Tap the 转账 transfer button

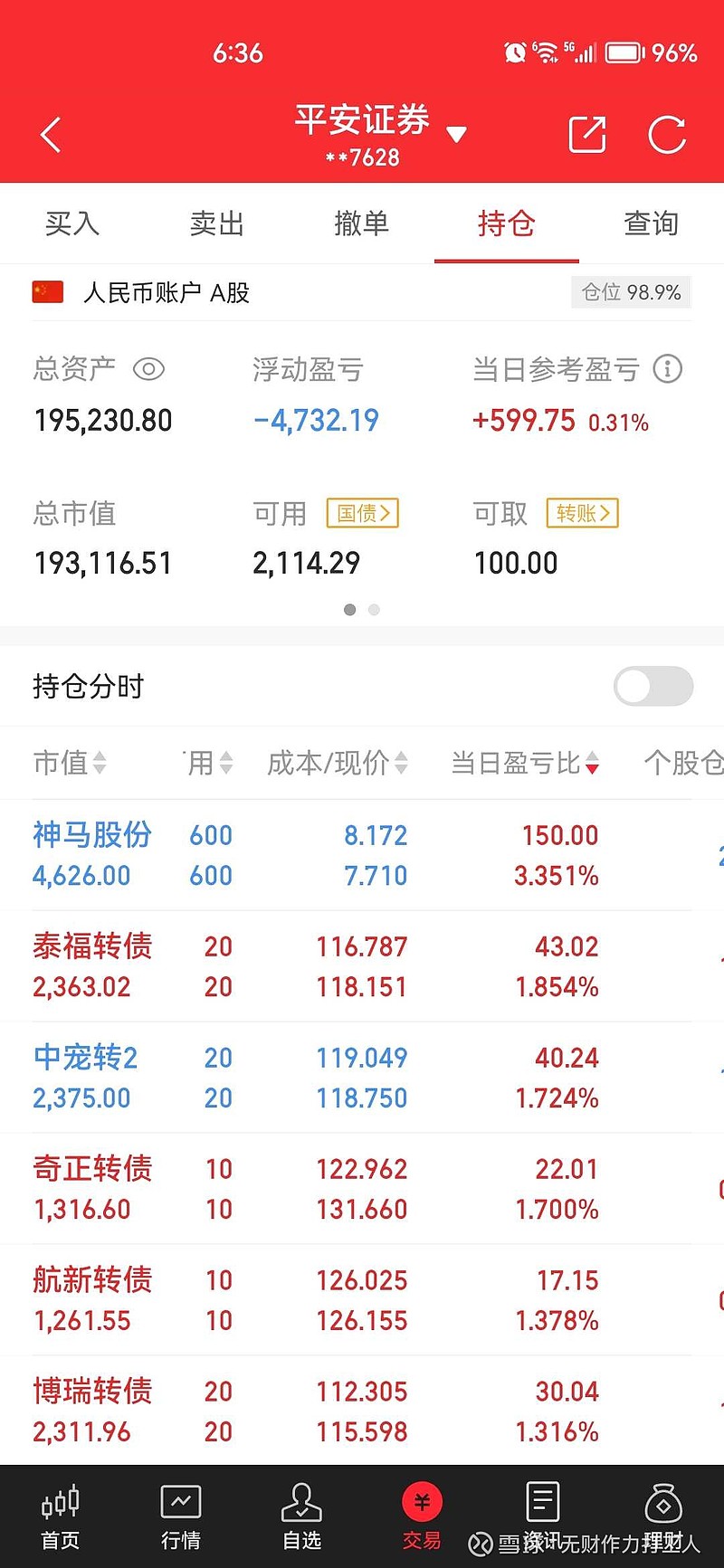pyautogui.click(x=582, y=513)
